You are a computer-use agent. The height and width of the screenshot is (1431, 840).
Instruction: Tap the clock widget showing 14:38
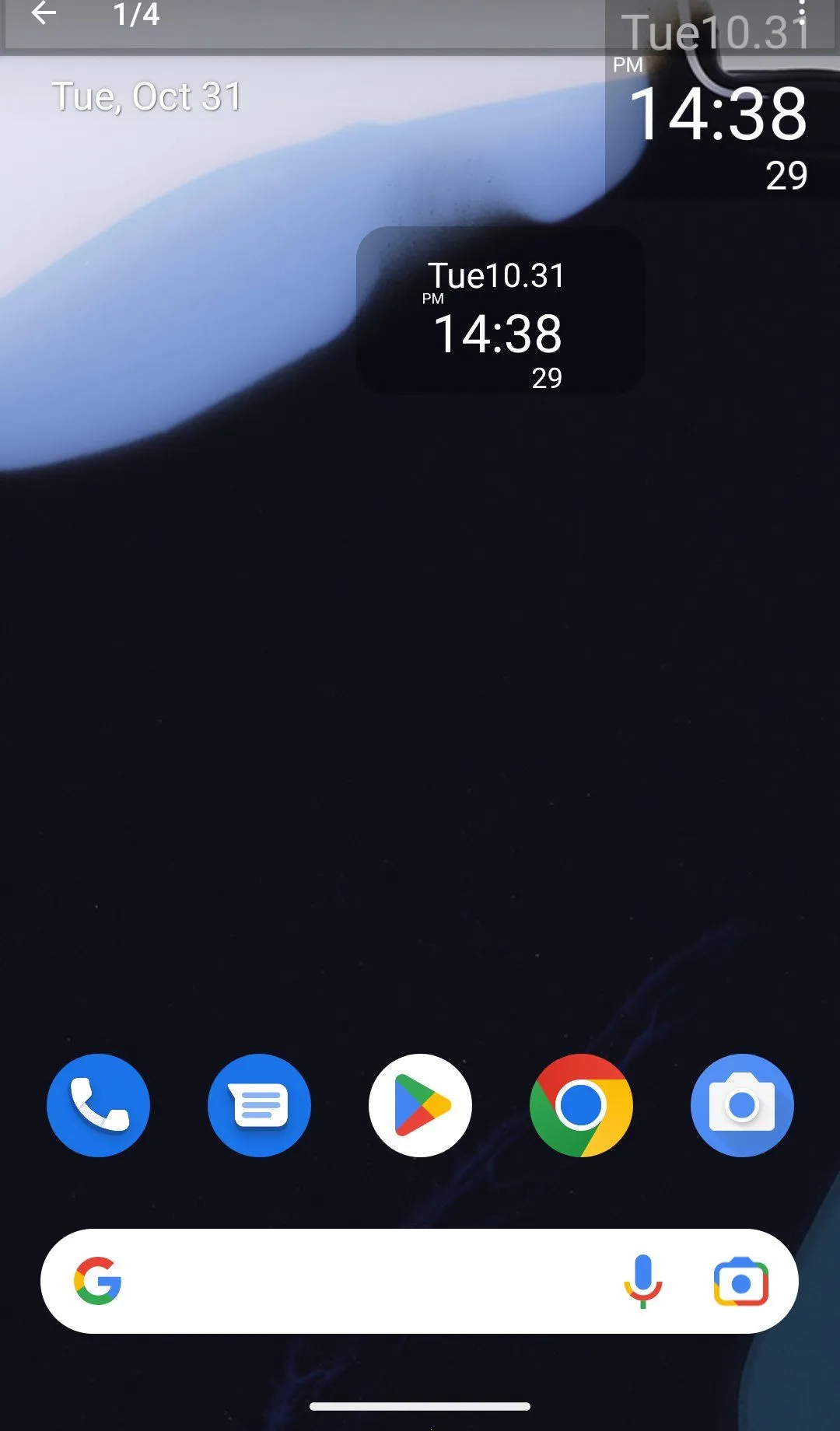click(500, 310)
